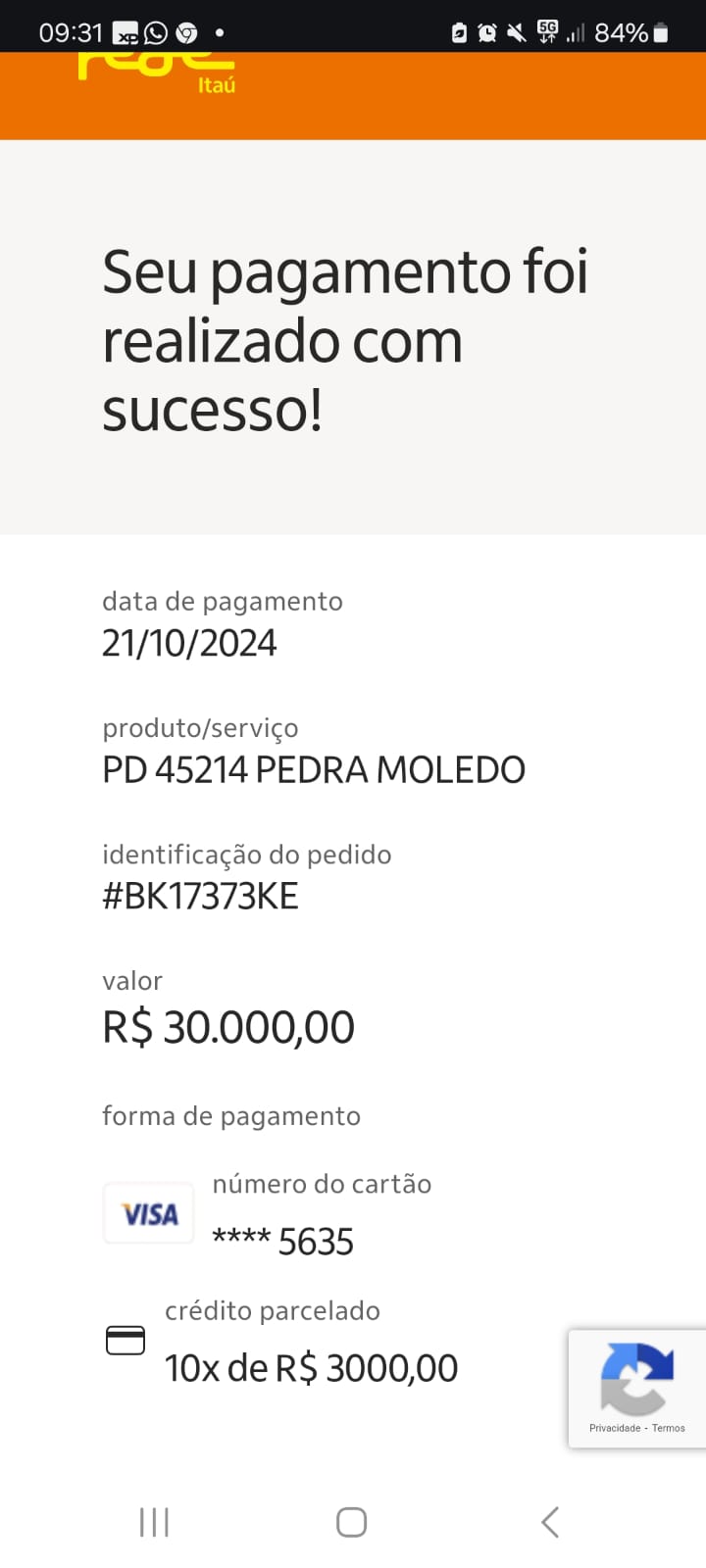Open the recent apps view

tap(154, 1523)
